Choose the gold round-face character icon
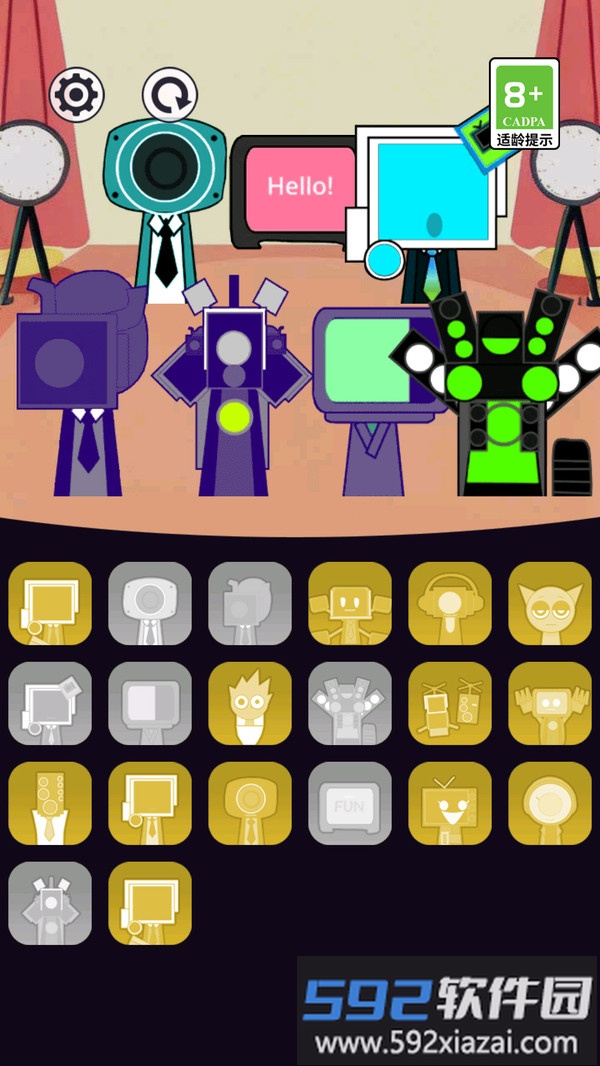This screenshot has height=1066, width=600. tap(550, 803)
